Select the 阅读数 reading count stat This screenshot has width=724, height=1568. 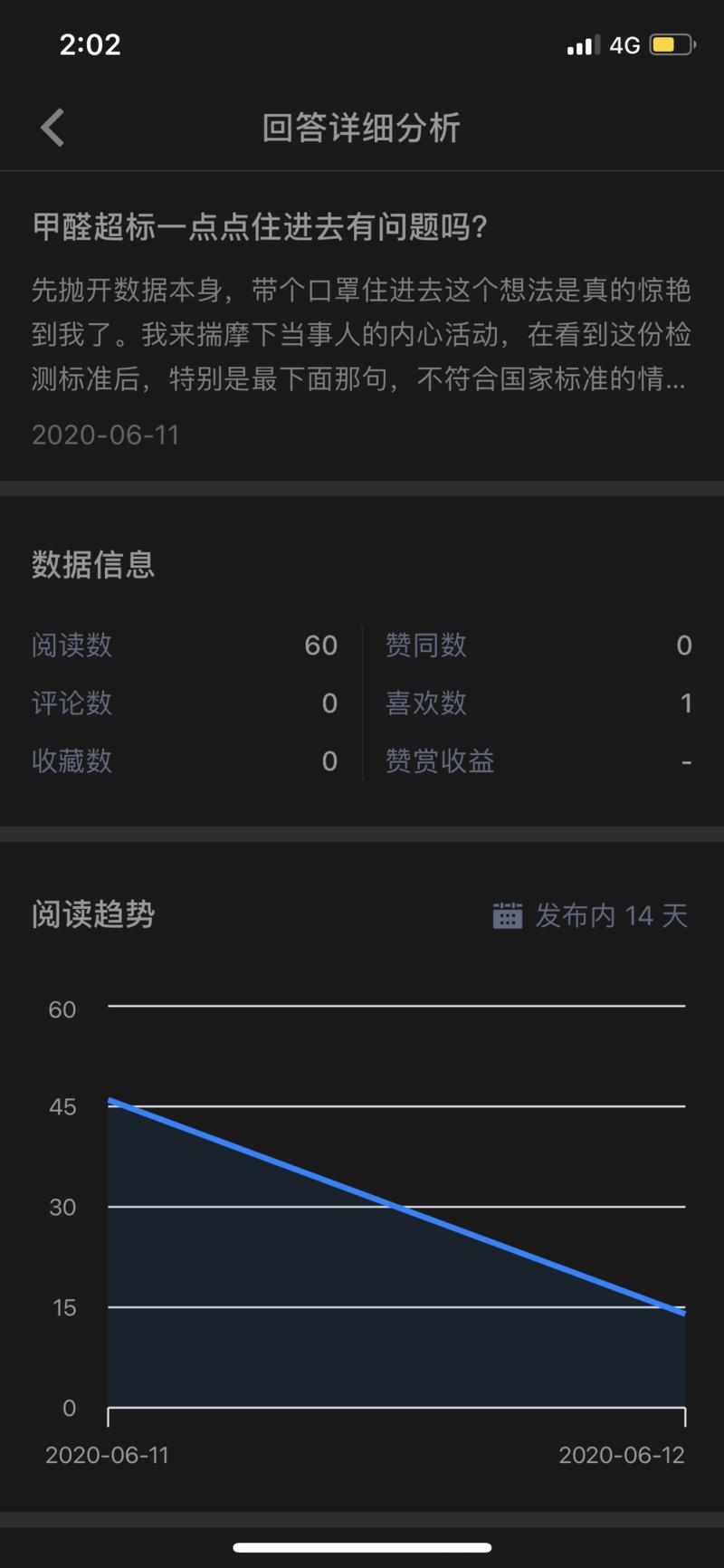181,645
